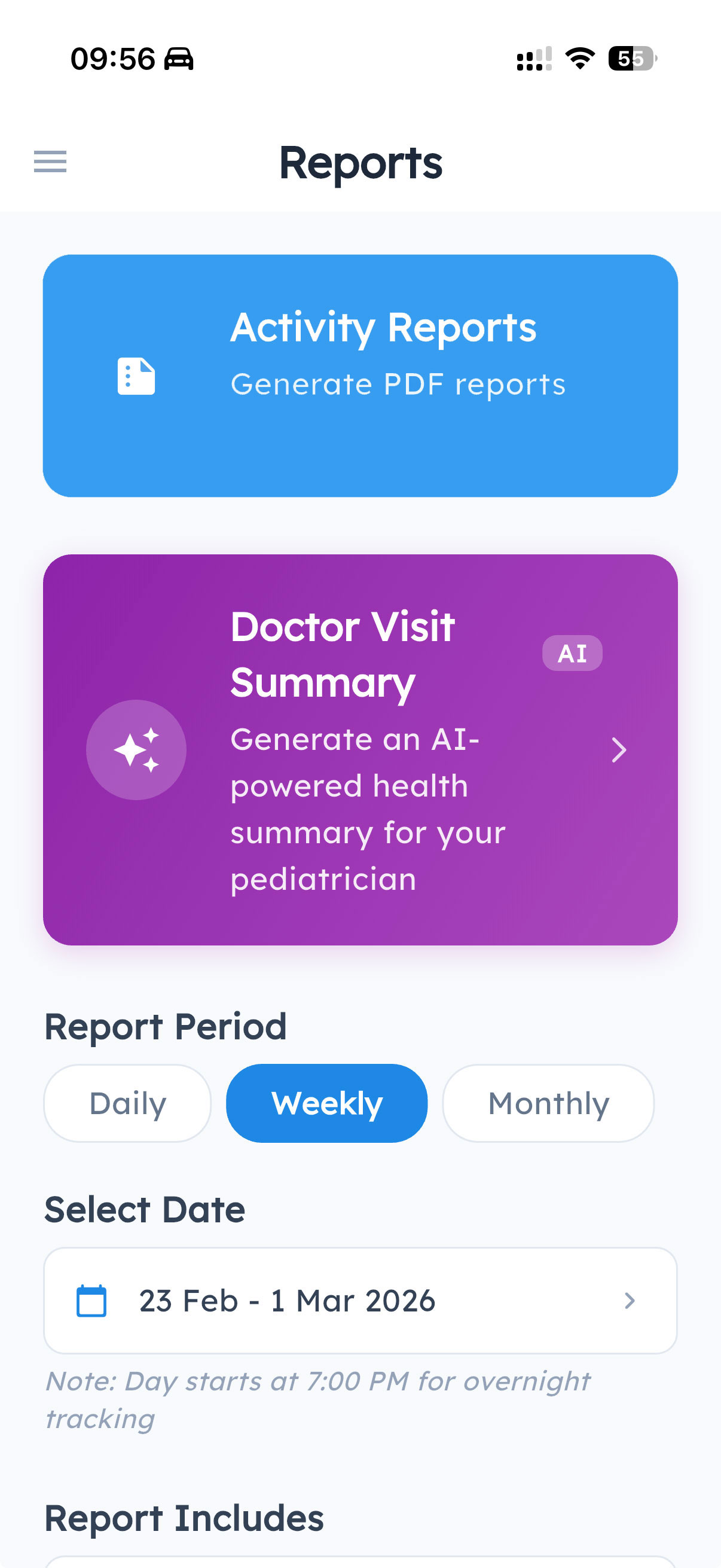Tap the clock time in the status bar

point(112,59)
